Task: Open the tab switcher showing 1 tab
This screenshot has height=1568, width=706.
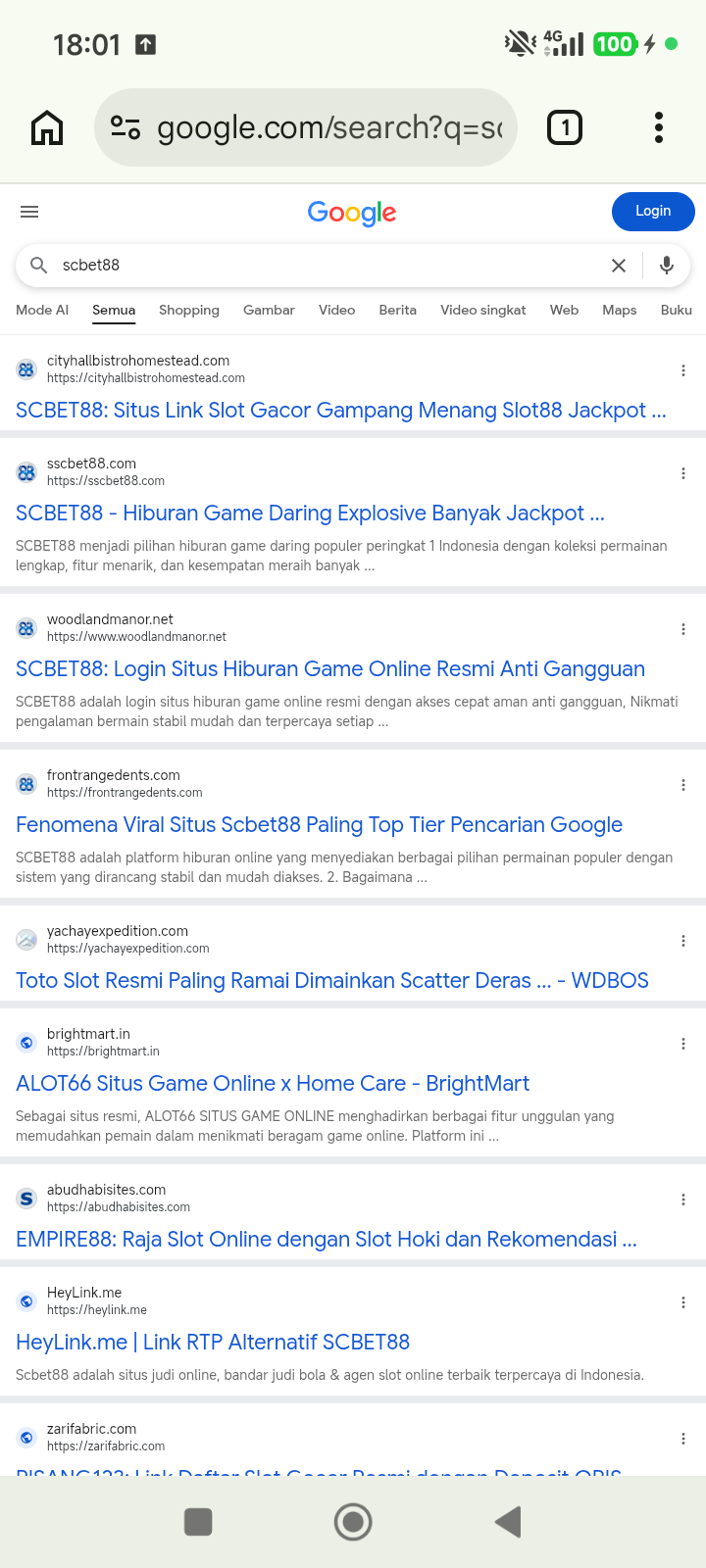Action: (564, 127)
